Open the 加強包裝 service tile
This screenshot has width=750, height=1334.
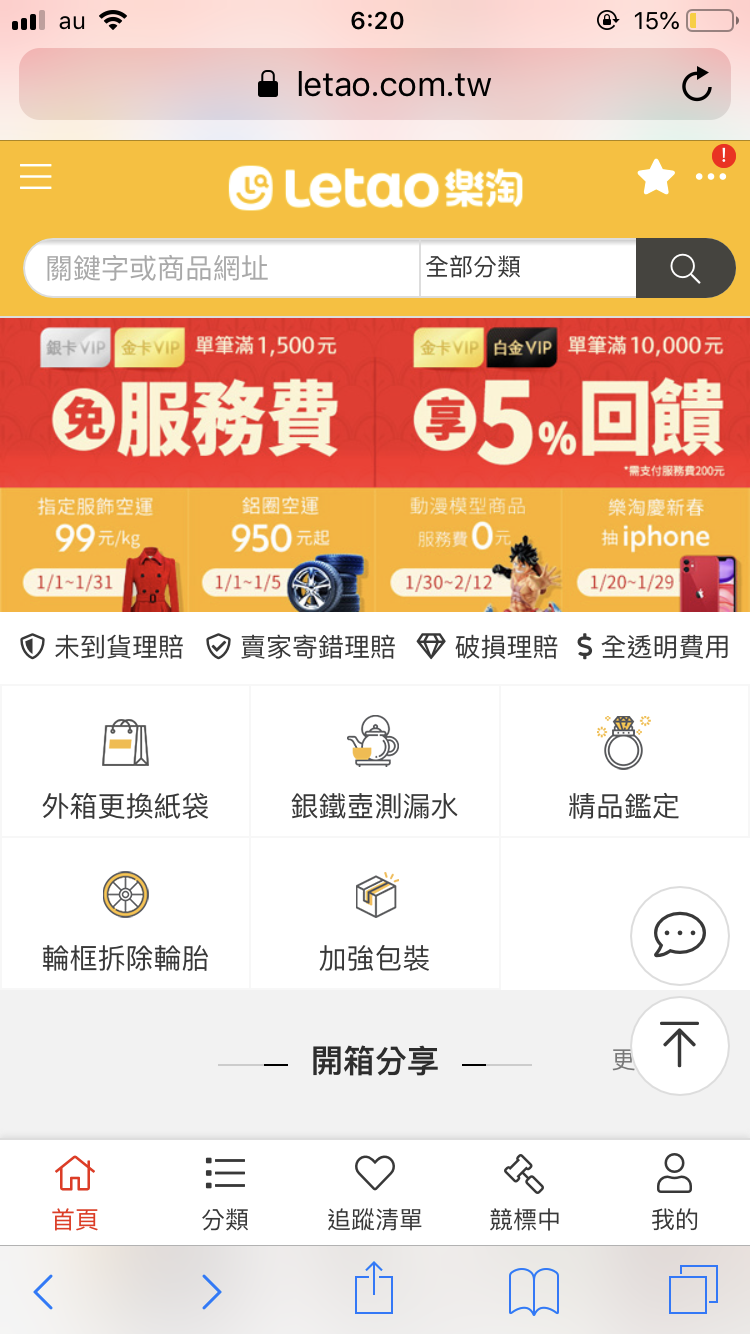(374, 915)
